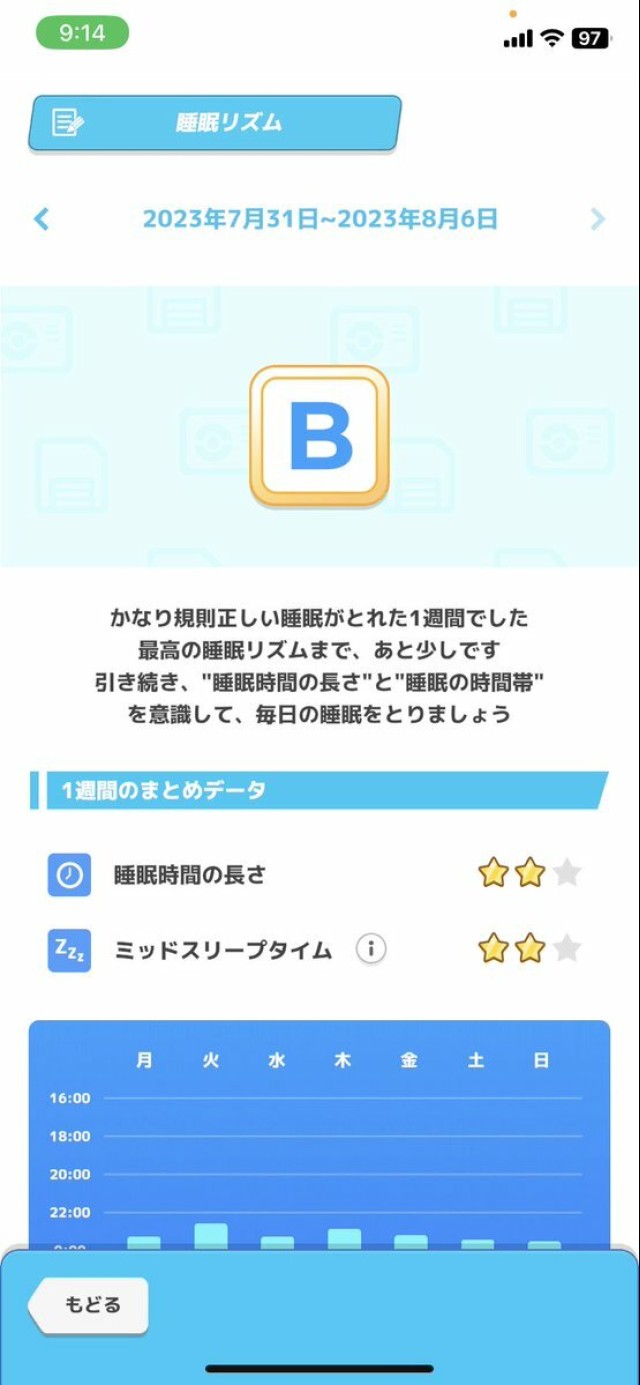Tap the もどる back button
The image size is (640, 1385).
(91, 1305)
